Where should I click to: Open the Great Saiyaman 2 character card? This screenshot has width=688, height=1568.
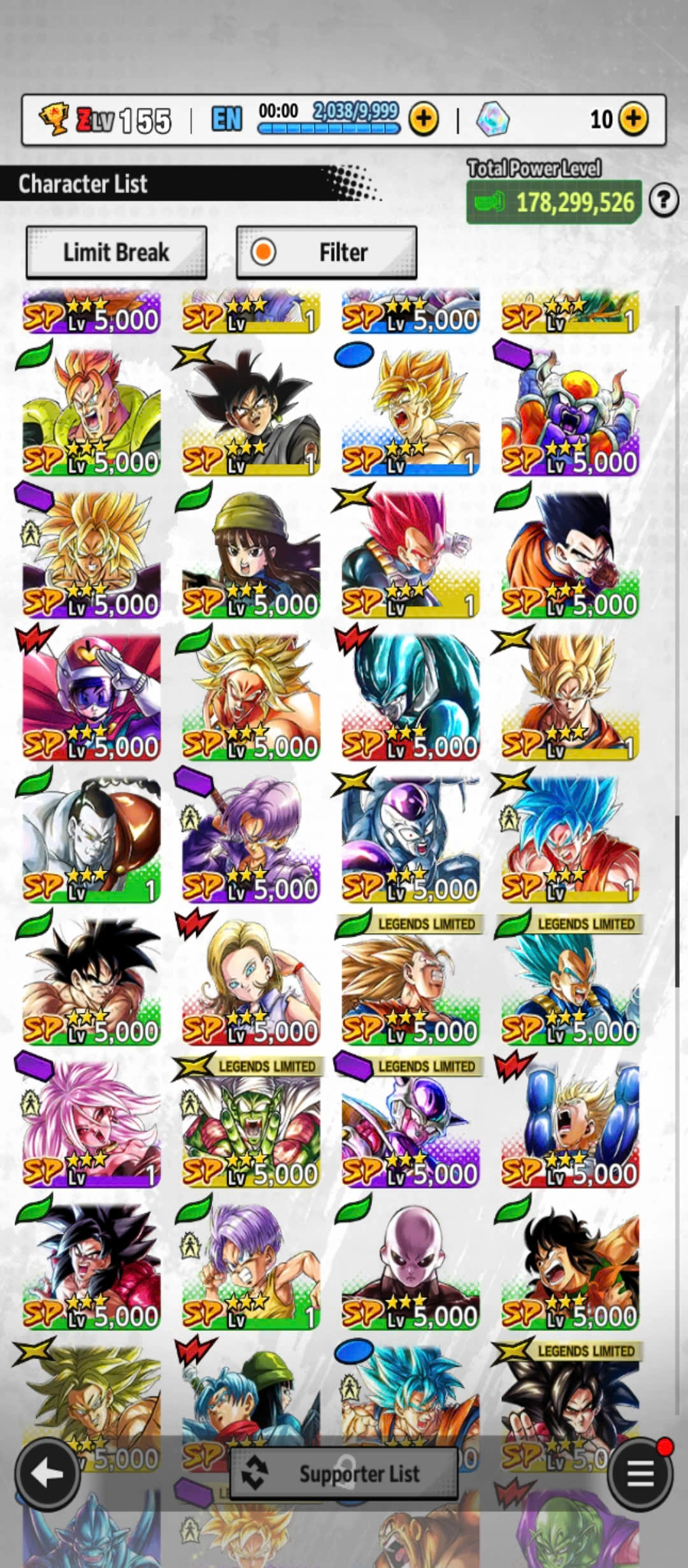tap(91, 695)
